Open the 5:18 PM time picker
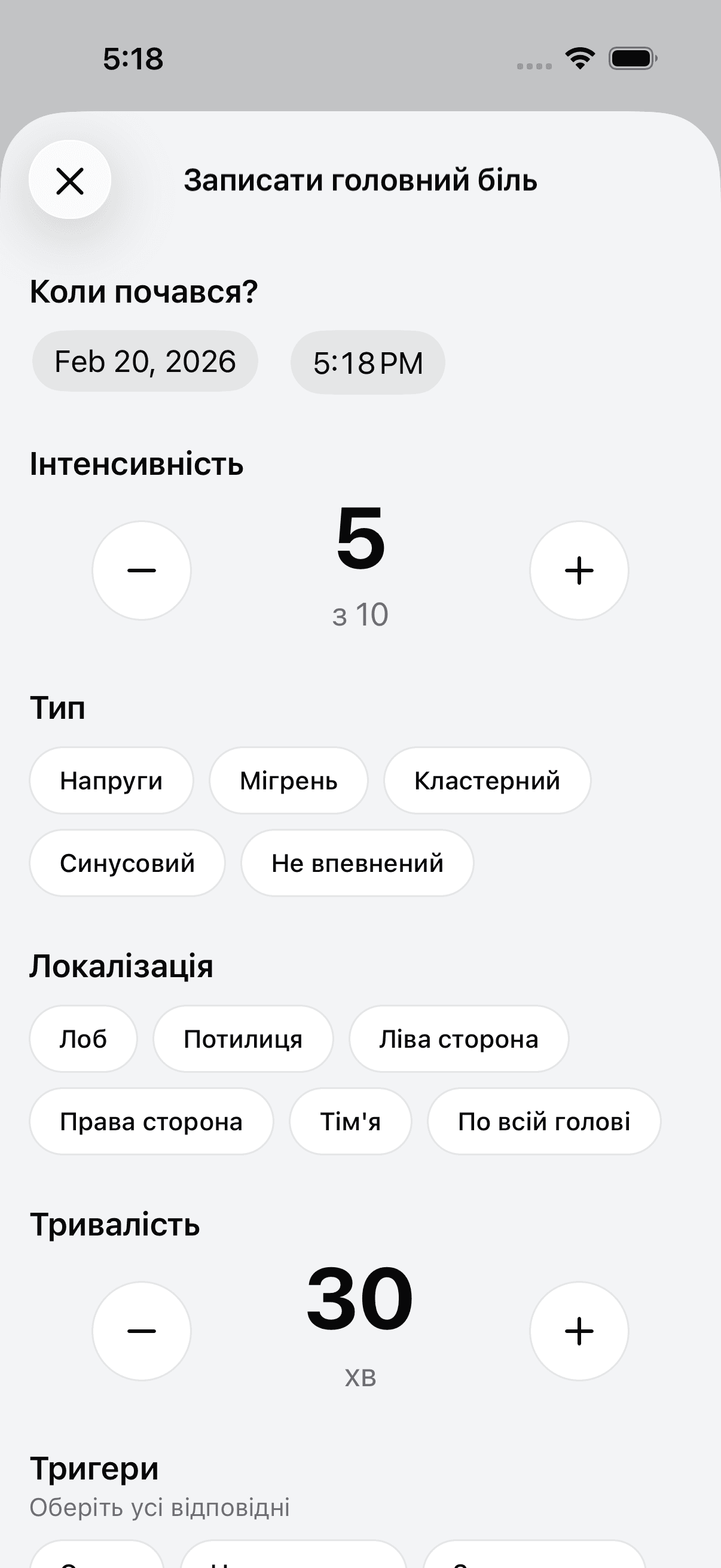 (368, 363)
